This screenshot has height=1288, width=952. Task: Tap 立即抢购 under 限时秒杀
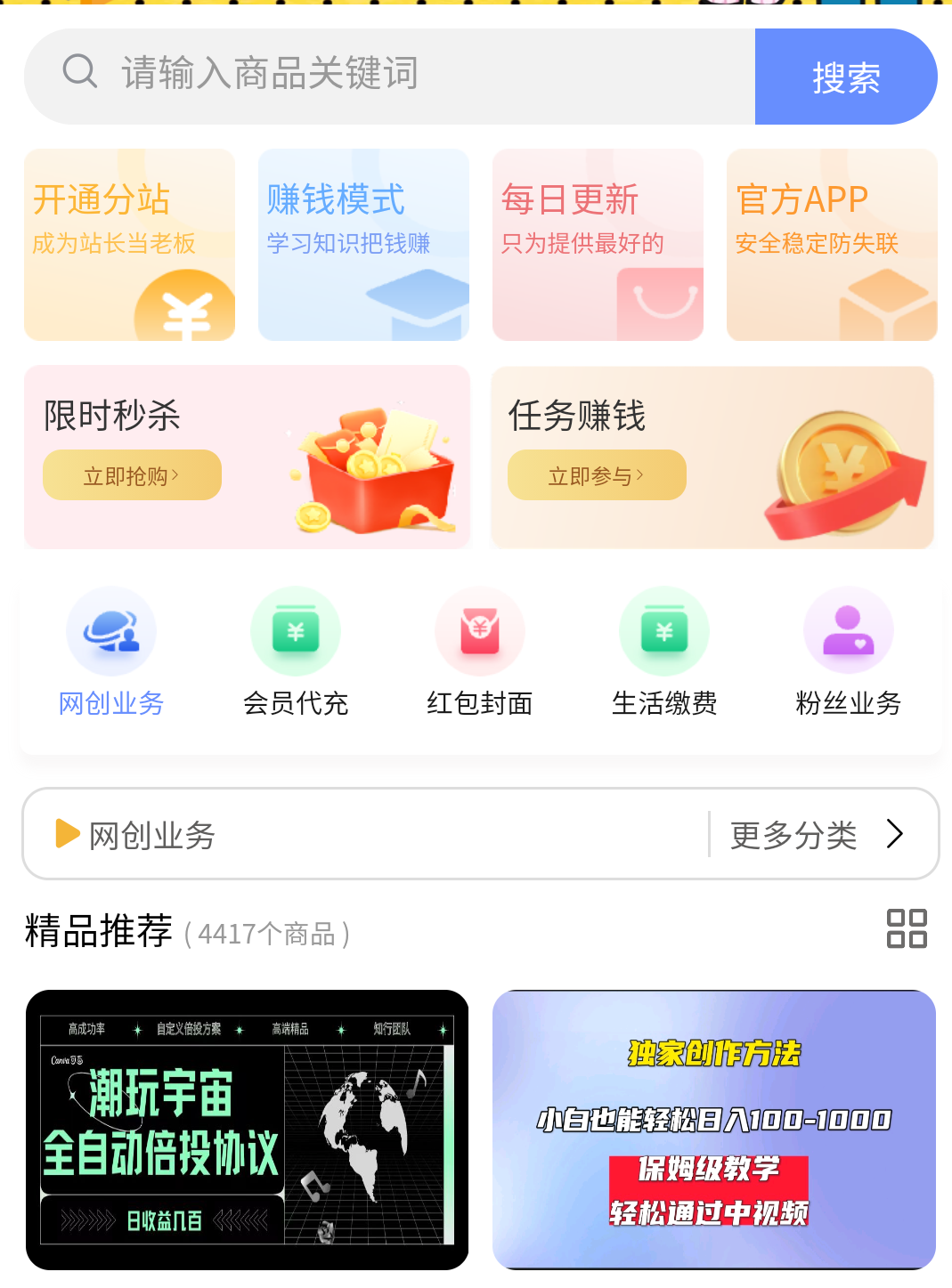pos(132,475)
